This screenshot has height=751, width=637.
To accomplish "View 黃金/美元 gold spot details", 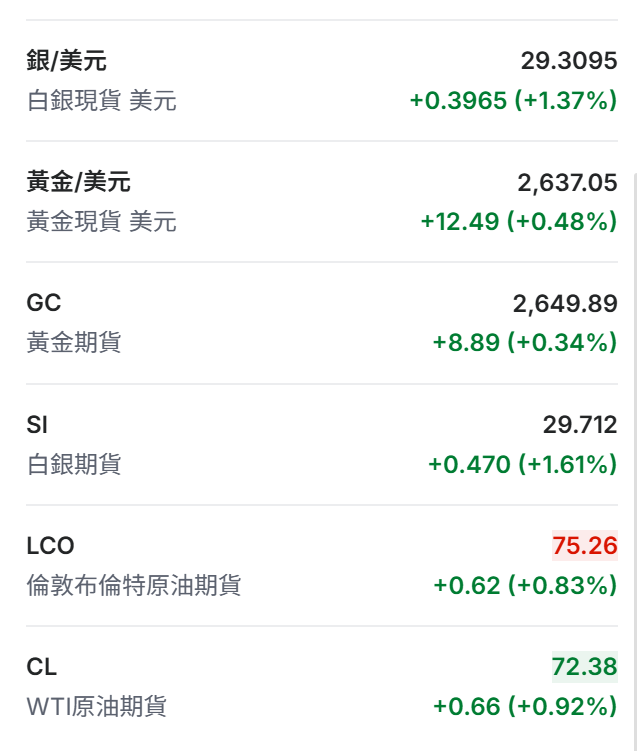I will (x=318, y=202).
